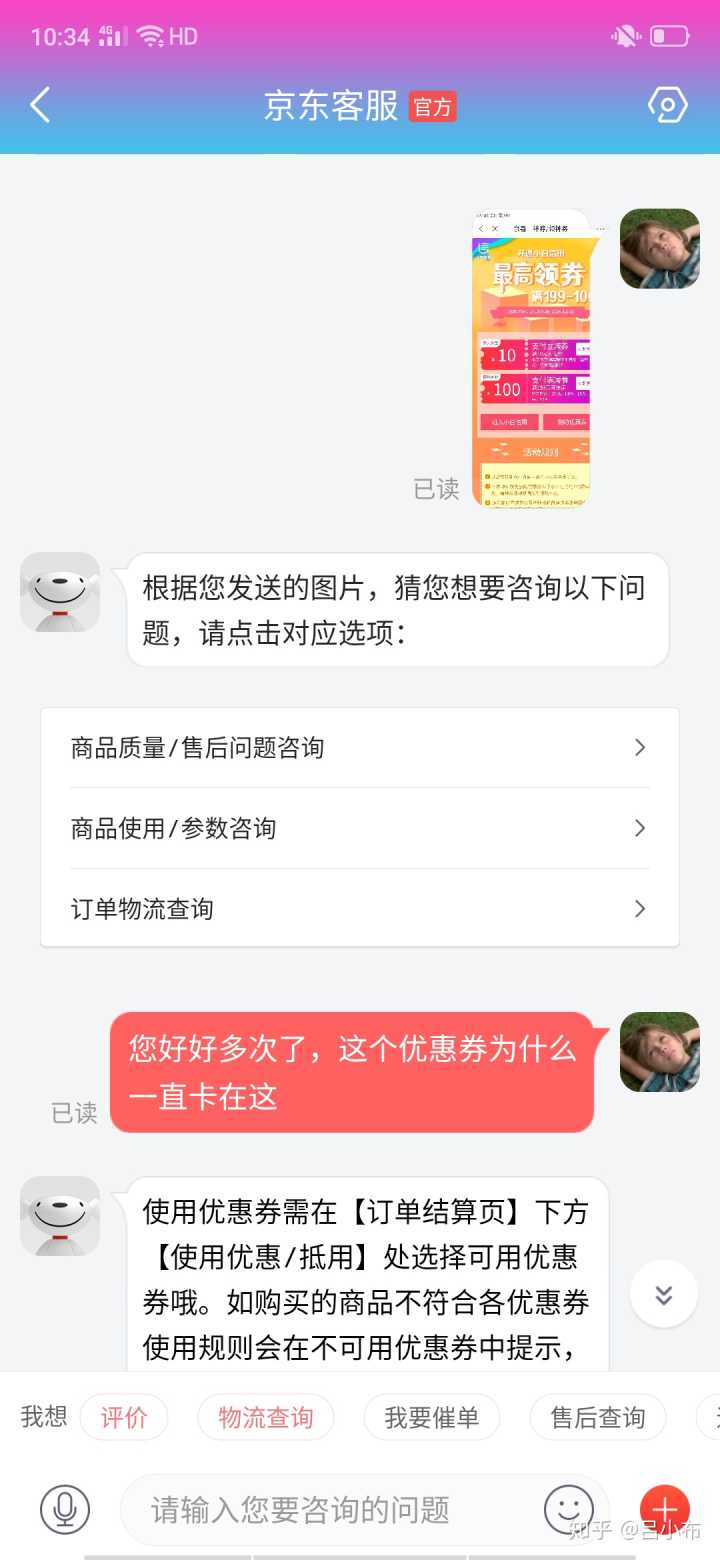Go back from the 京东客服 chat
The image size is (720, 1560).
click(x=40, y=105)
